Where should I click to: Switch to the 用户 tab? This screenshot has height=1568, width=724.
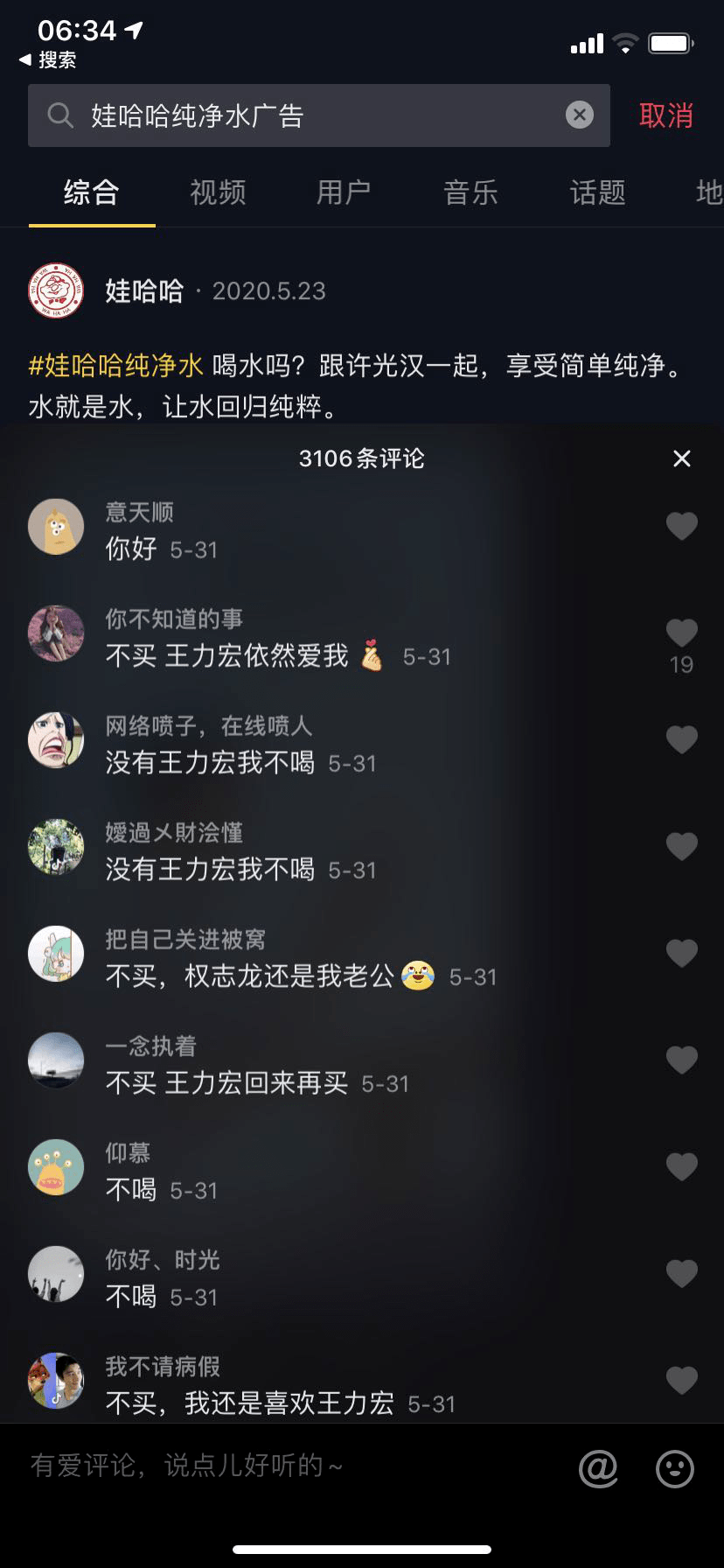click(344, 192)
